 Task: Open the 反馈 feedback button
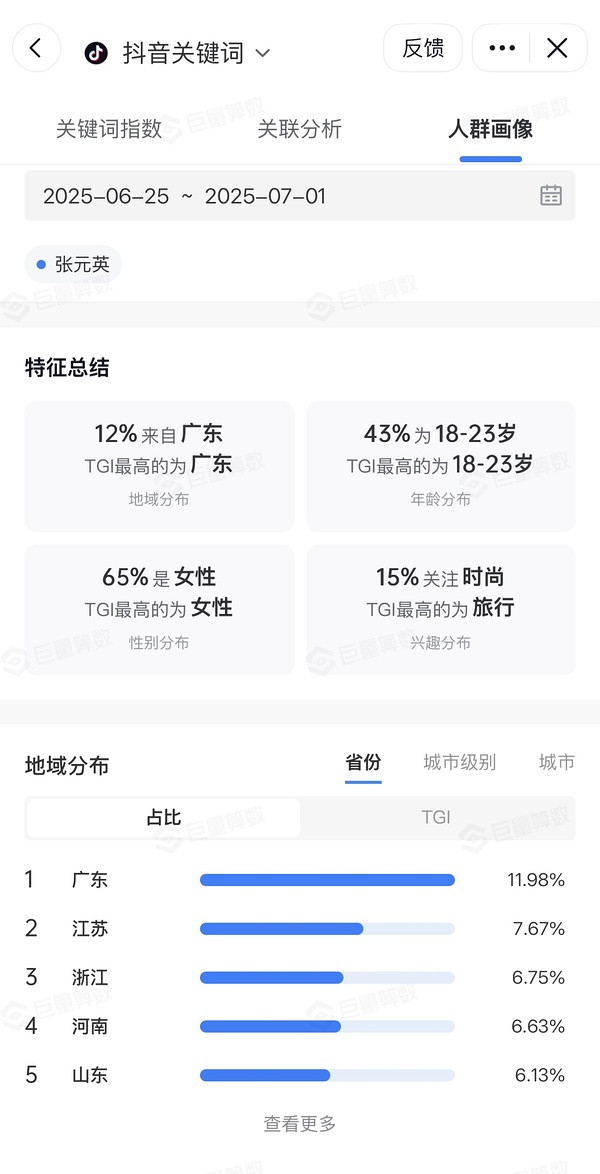pyautogui.click(x=422, y=48)
